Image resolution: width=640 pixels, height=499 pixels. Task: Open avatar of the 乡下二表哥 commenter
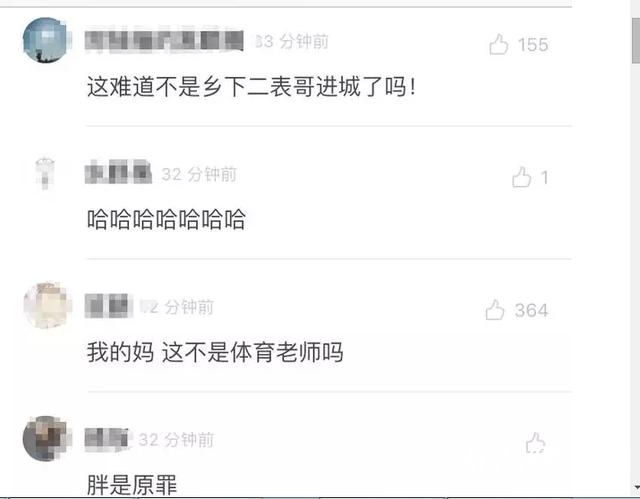46,43
